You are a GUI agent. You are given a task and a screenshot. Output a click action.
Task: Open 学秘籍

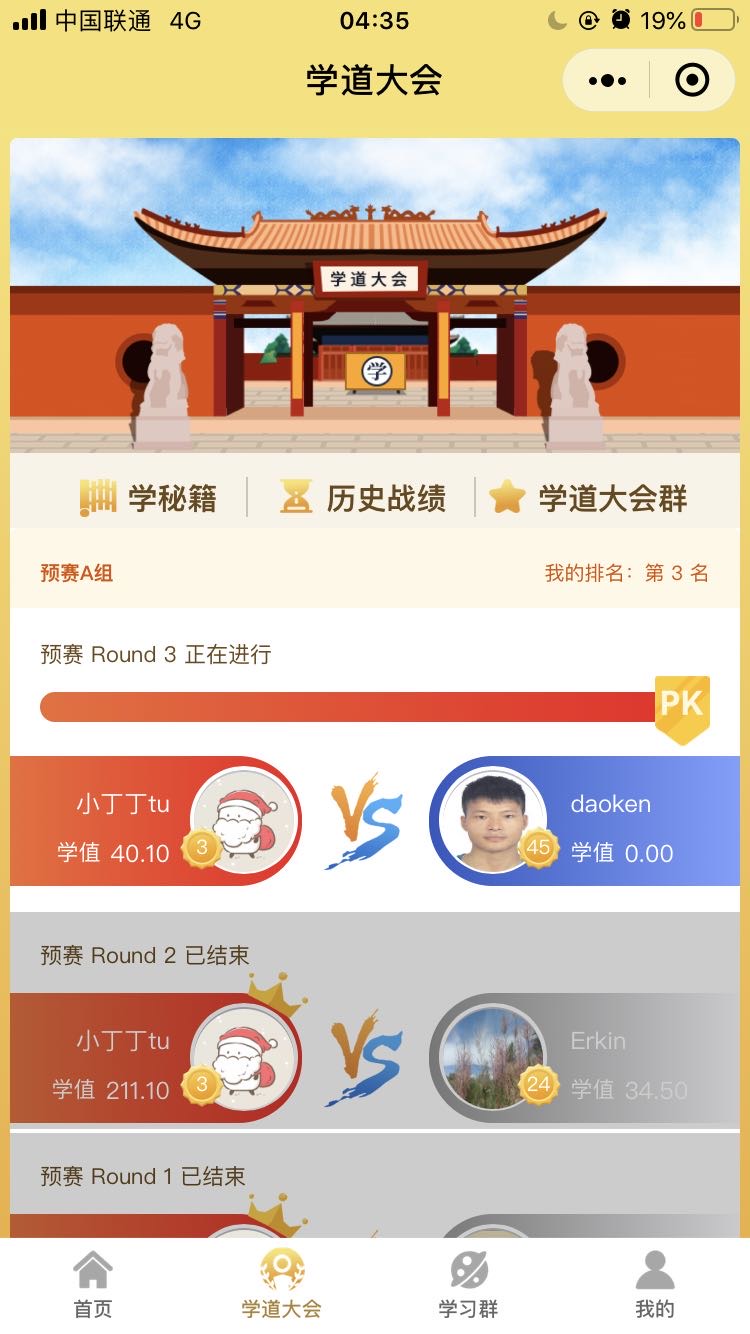148,497
